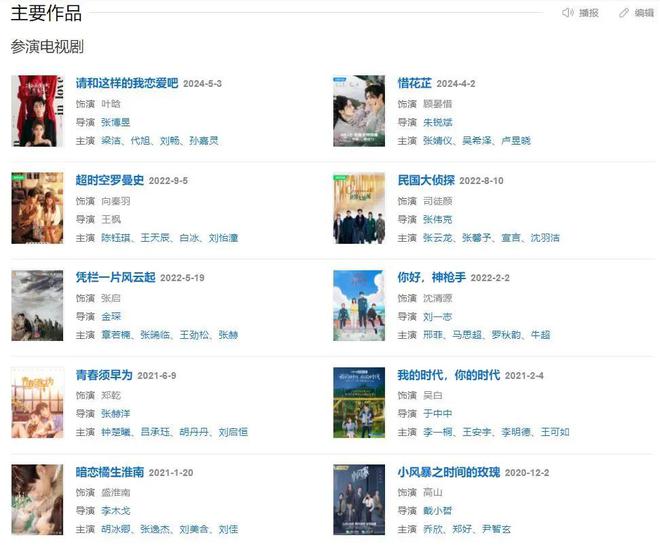660x548 pixels.
Task: Open director 金琛's link
Action: (x=111, y=316)
